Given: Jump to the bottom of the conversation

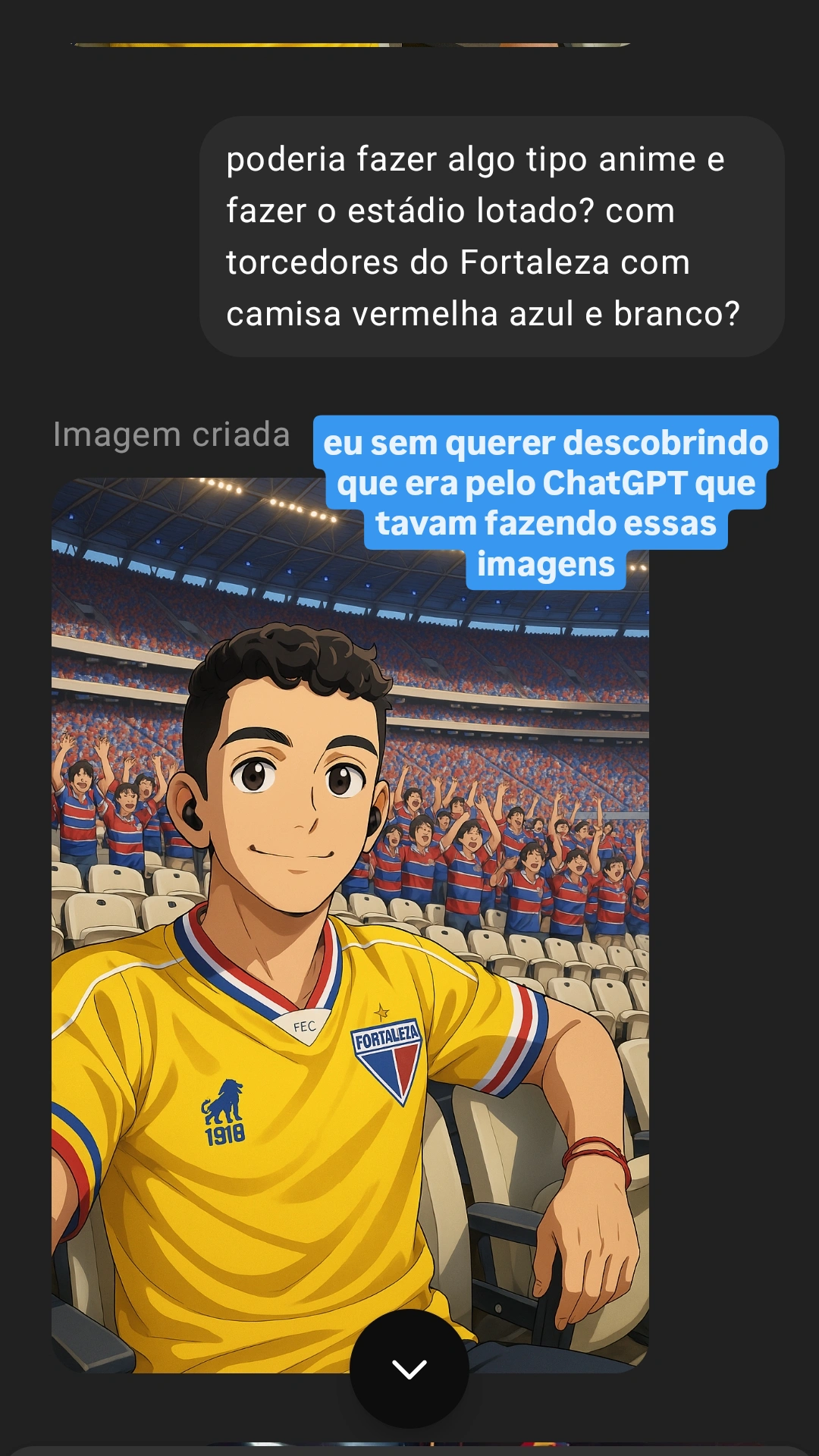Looking at the screenshot, I should click(x=409, y=1369).
